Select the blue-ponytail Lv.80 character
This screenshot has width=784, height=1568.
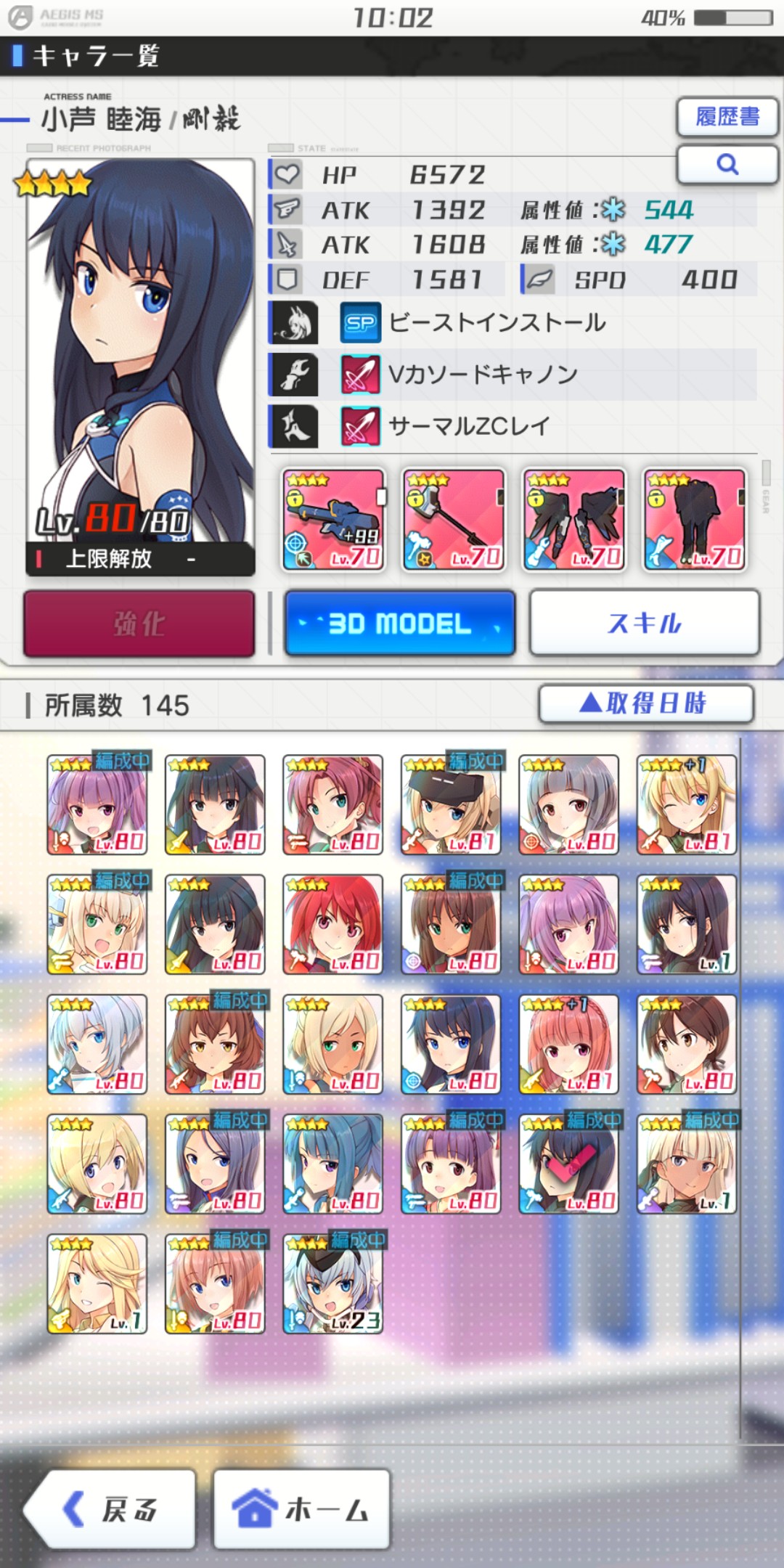333,1164
